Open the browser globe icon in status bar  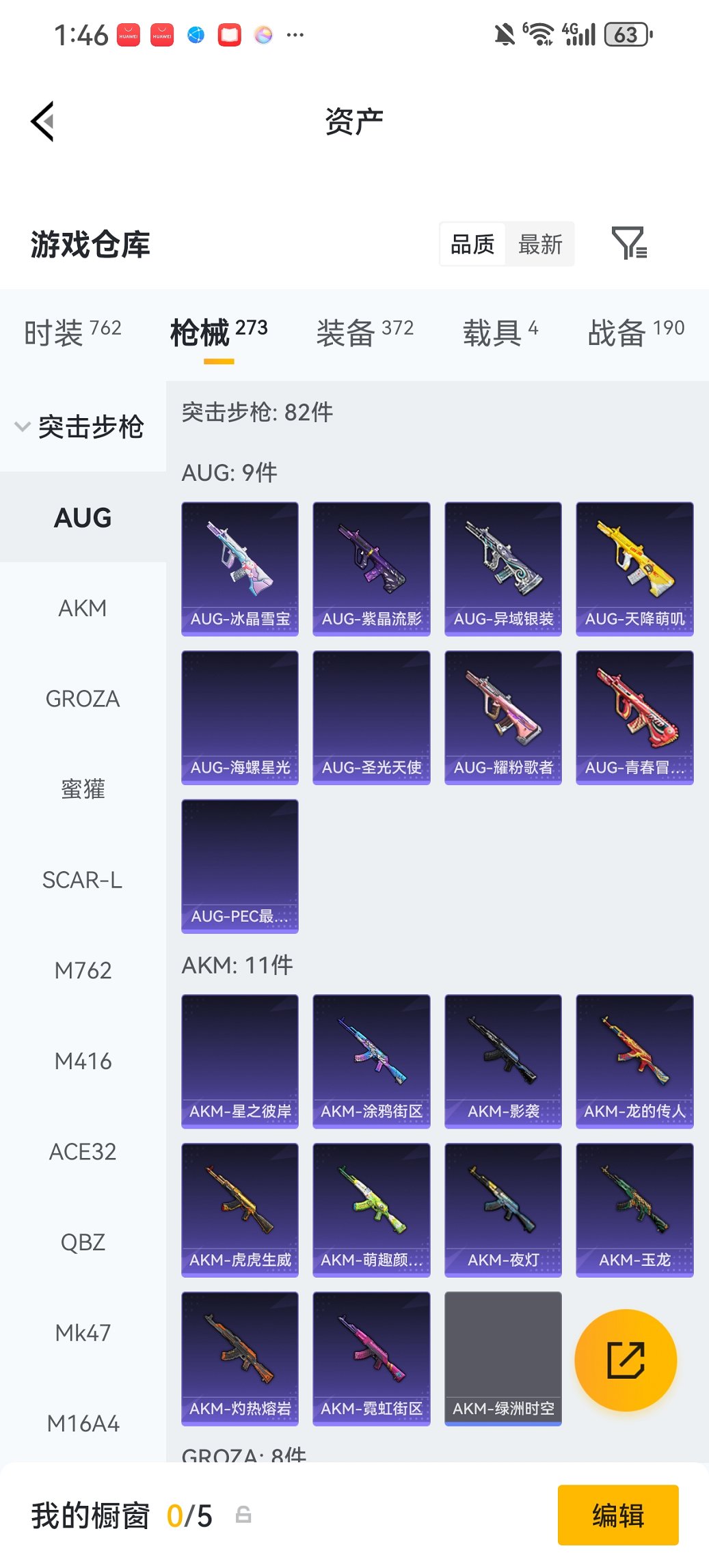pos(196,34)
